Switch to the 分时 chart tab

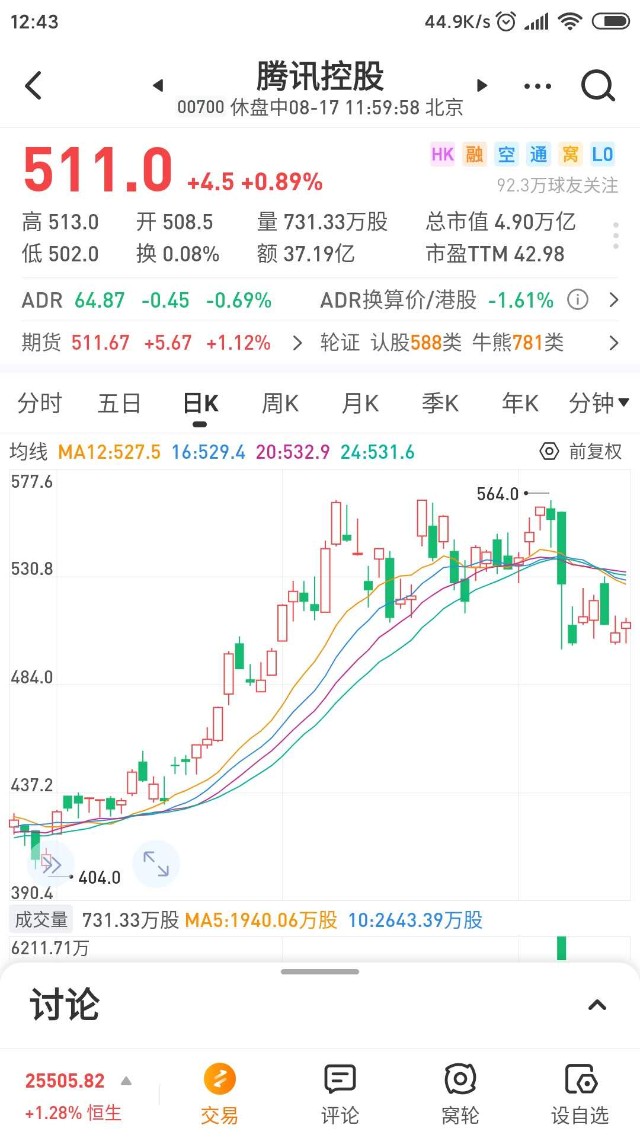click(x=40, y=403)
